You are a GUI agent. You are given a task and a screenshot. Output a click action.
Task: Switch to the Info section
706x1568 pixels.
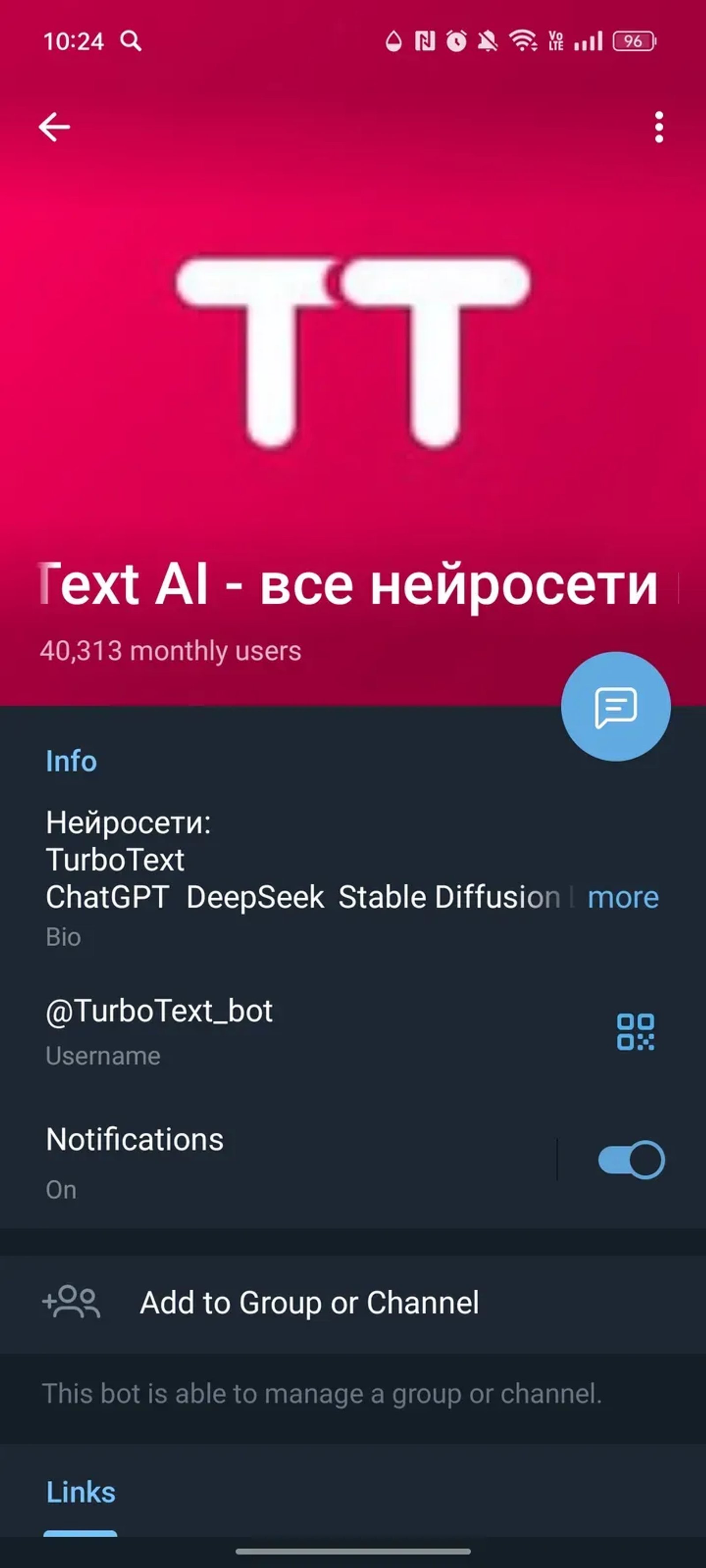[71, 761]
